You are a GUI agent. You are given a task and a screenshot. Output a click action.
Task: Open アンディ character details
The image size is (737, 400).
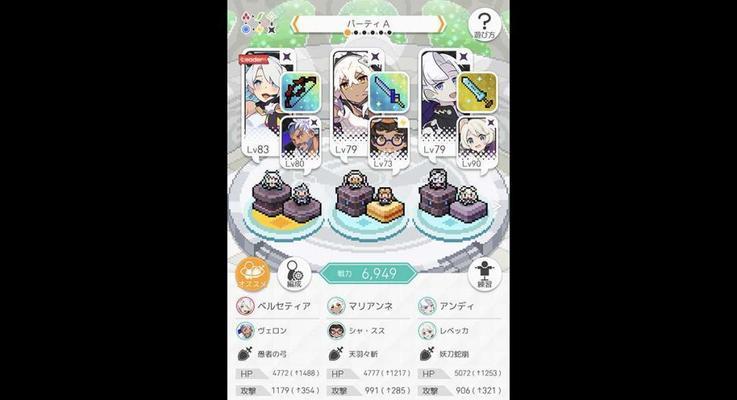(455, 308)
